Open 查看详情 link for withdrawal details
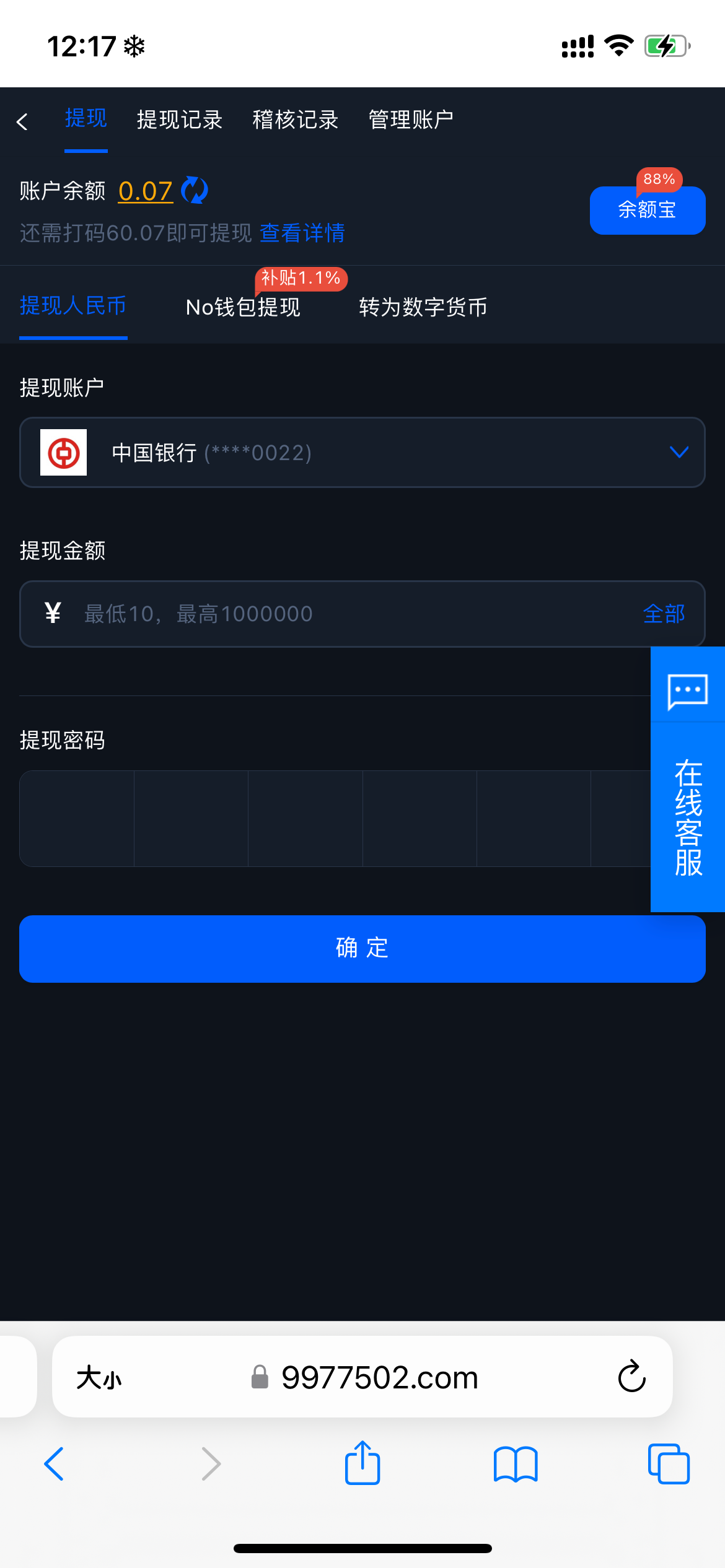725x1568 pixels. pos(302,233)
